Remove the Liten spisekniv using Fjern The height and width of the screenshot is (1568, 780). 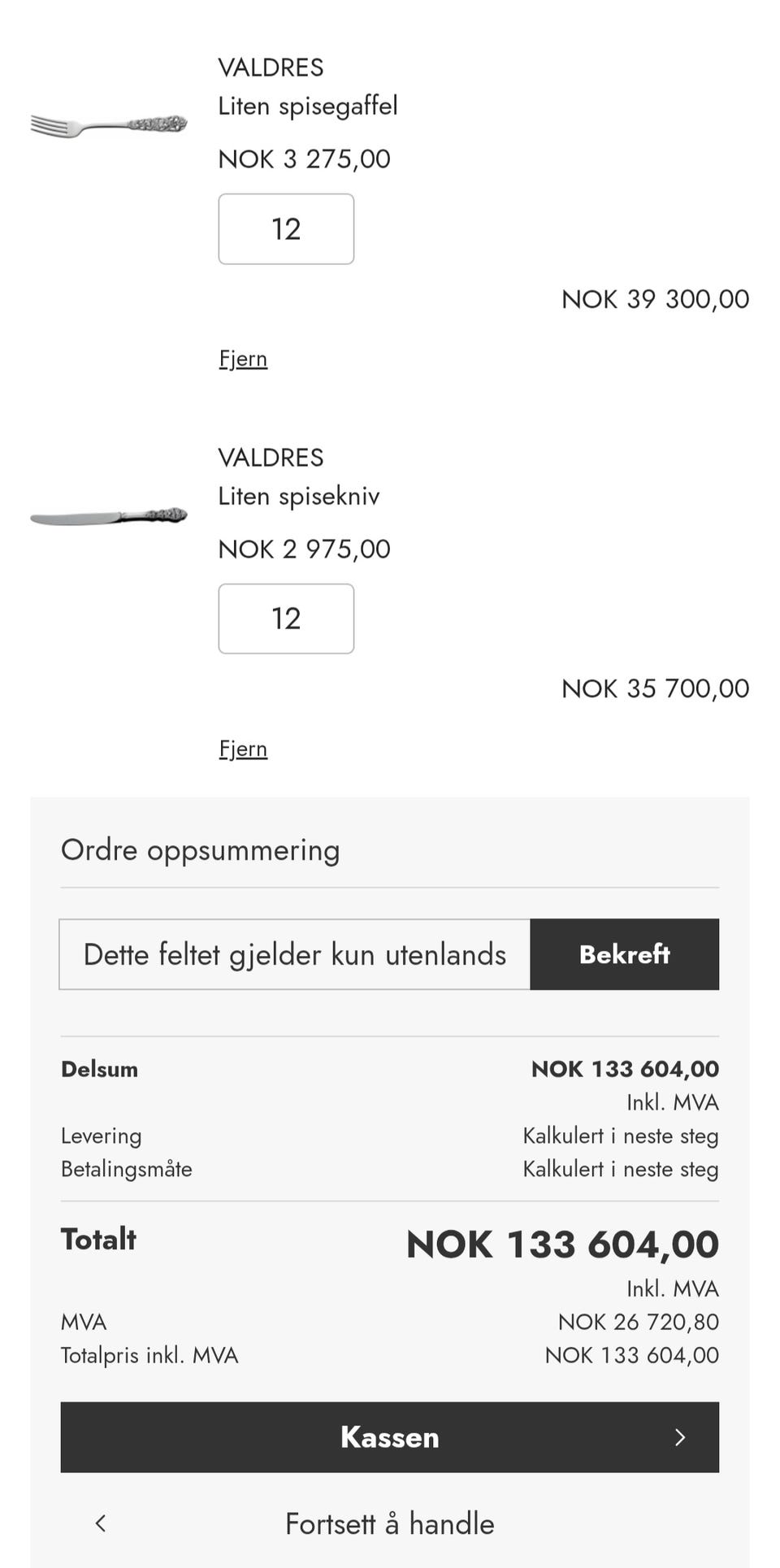click(x=242, y=749)
